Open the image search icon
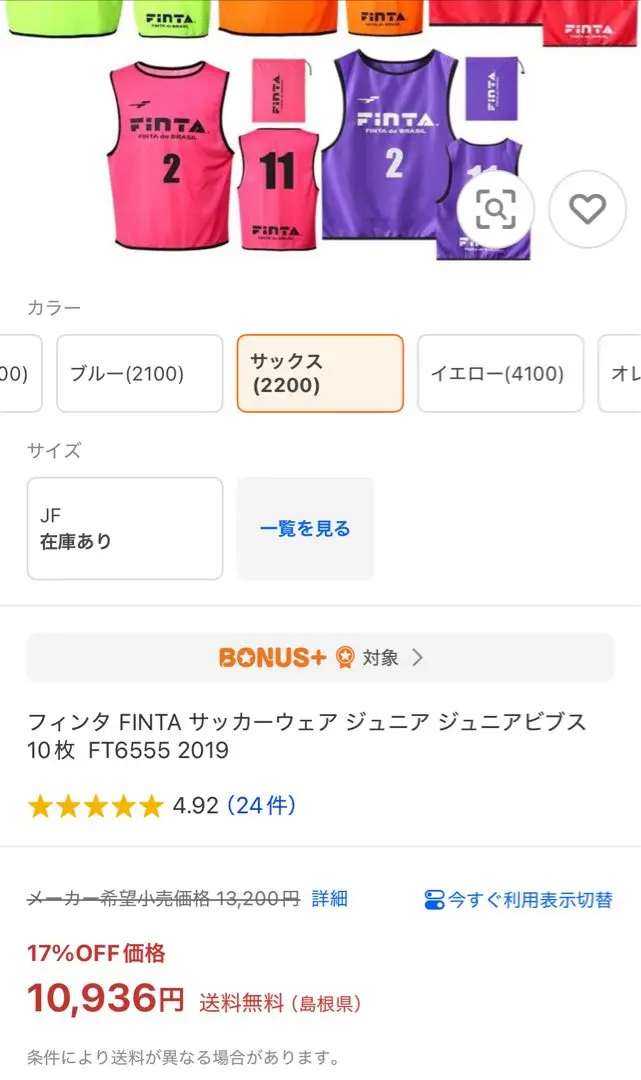The width and height of the screenshot is (641, 1080). pyautogui.click(x=496, y=209)
